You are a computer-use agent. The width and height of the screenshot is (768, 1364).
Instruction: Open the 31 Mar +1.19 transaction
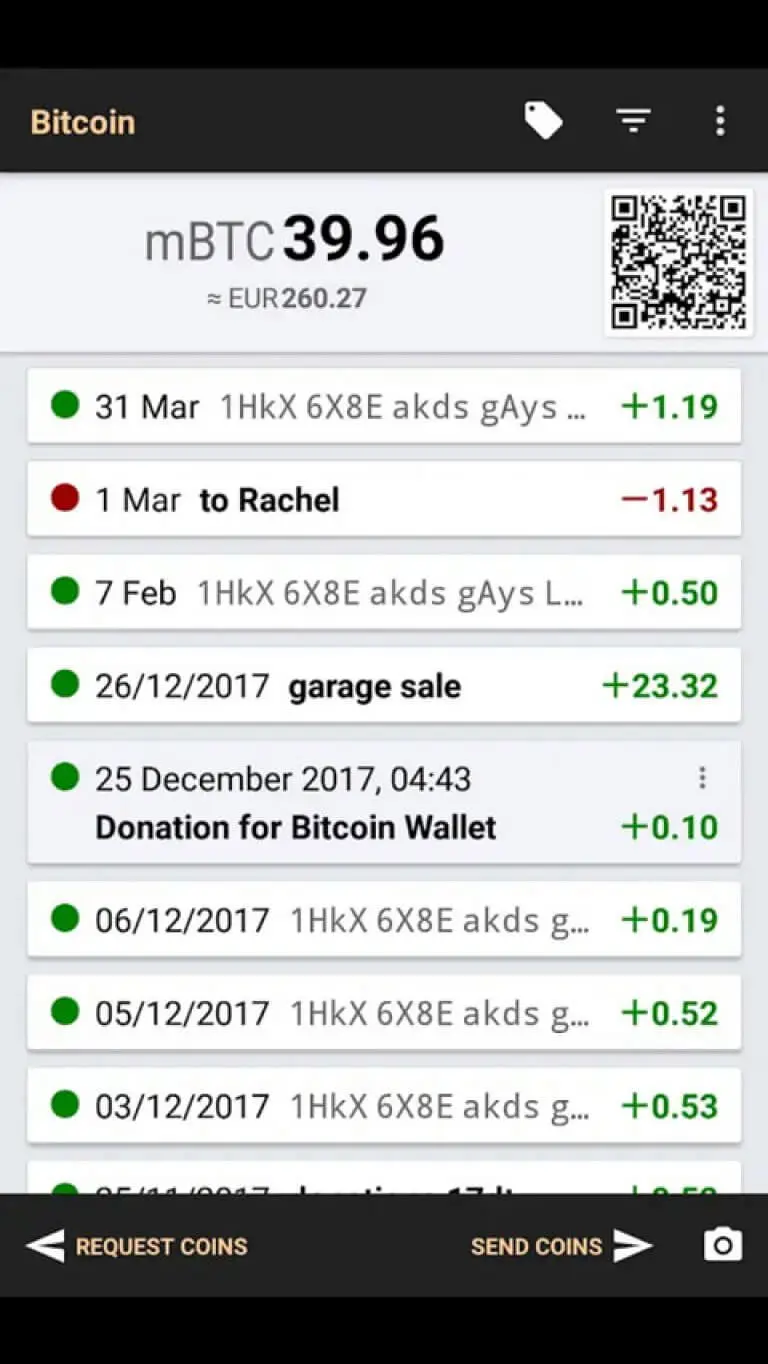384,407
